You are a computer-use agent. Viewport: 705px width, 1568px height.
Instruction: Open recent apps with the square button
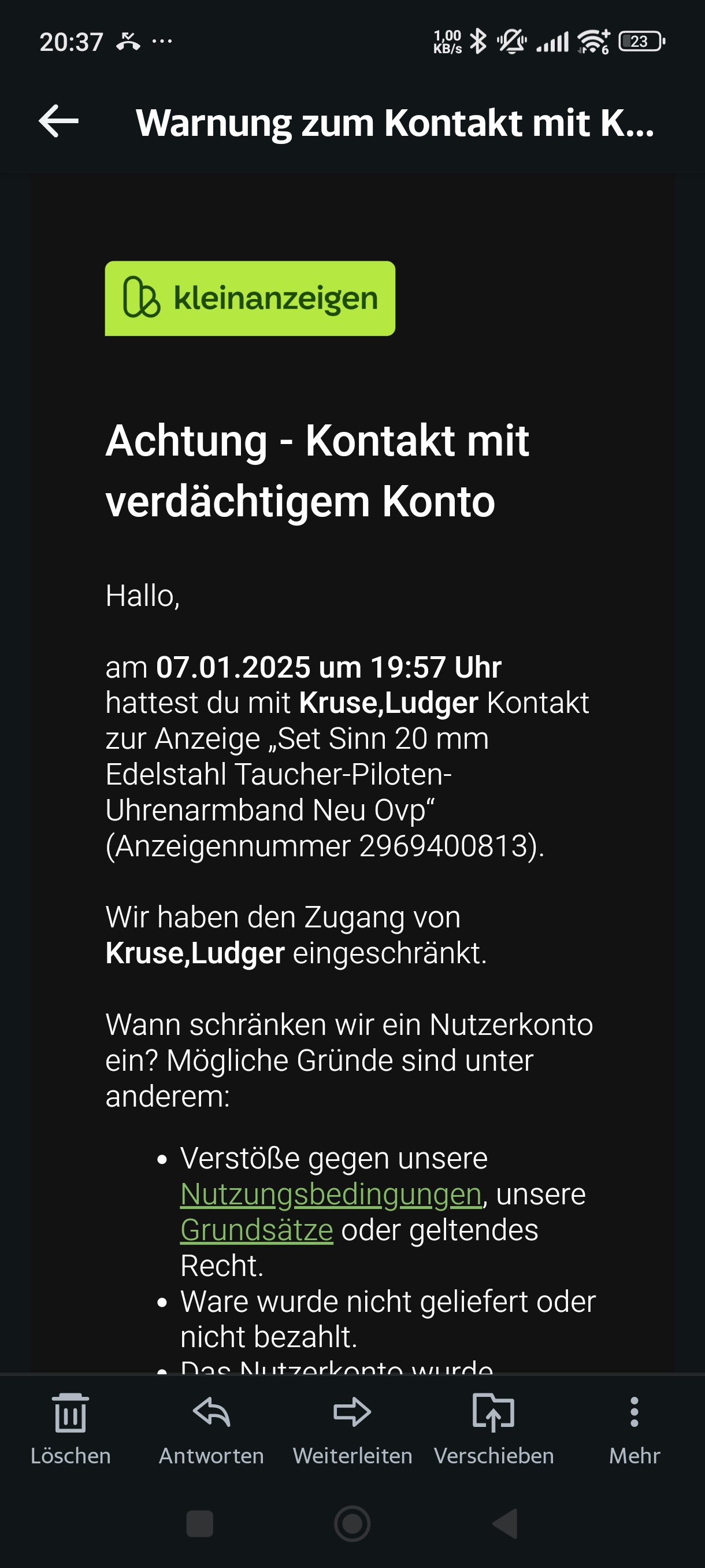tap(199, 1523)
